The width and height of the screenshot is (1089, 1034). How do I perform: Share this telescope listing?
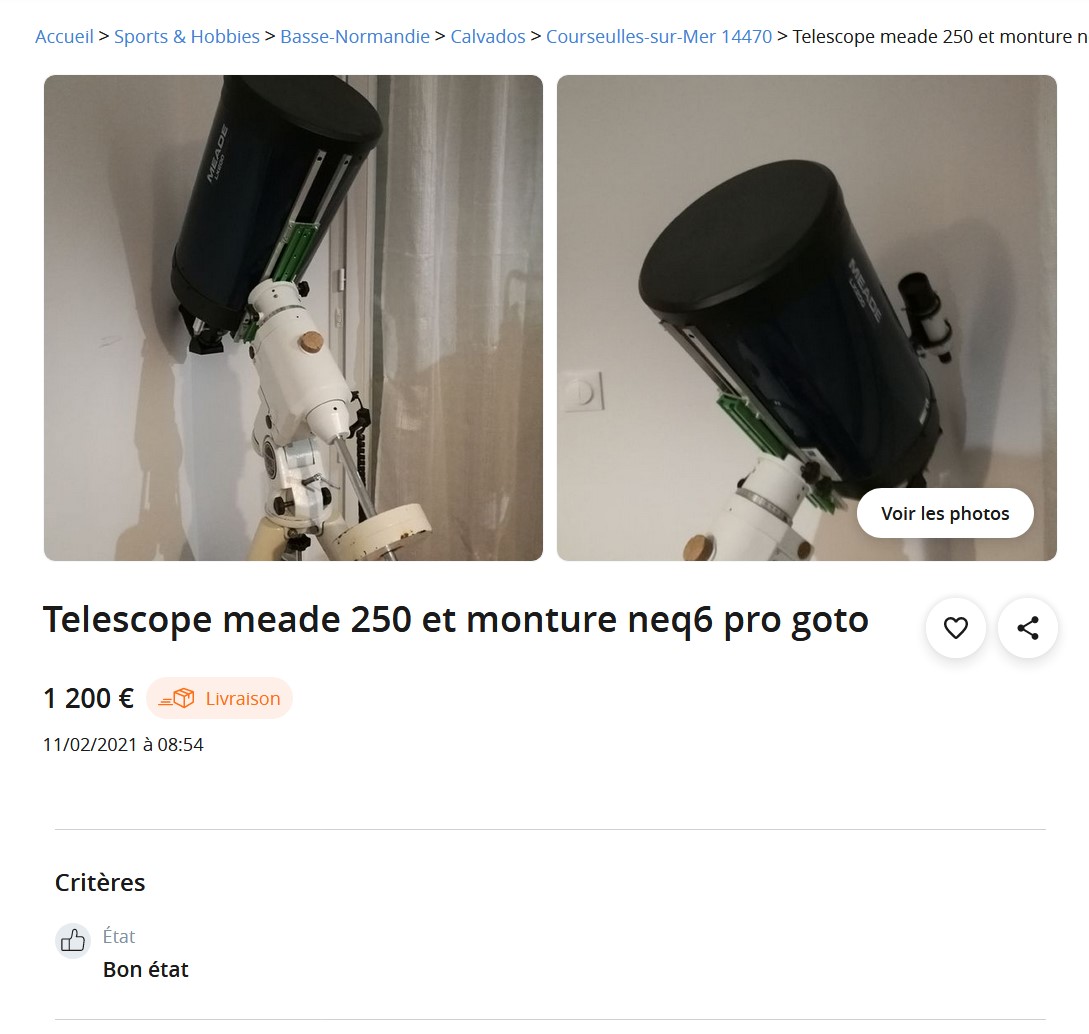pos(1027,628)
